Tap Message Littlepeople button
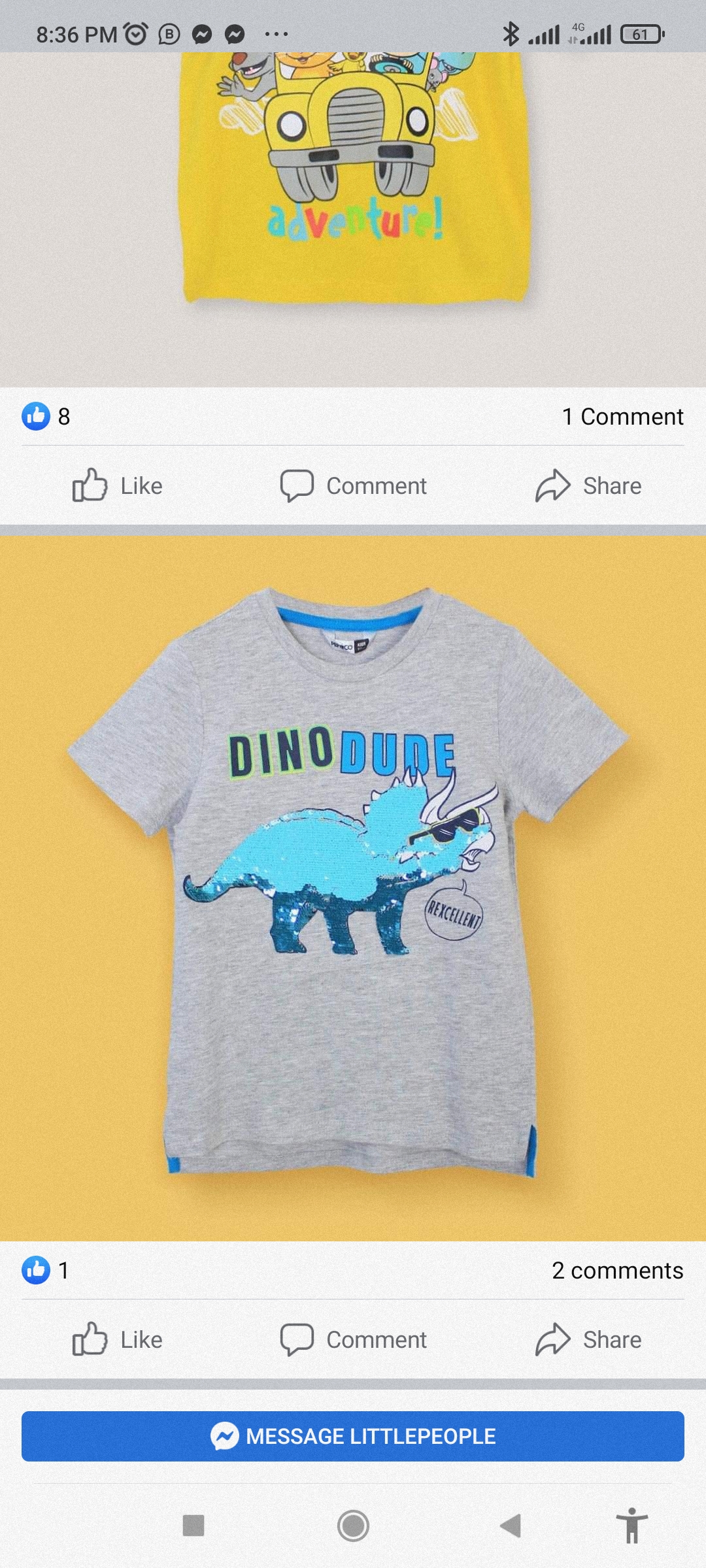This screenshot has height=1568, width=706. (x=353, y=1436)
